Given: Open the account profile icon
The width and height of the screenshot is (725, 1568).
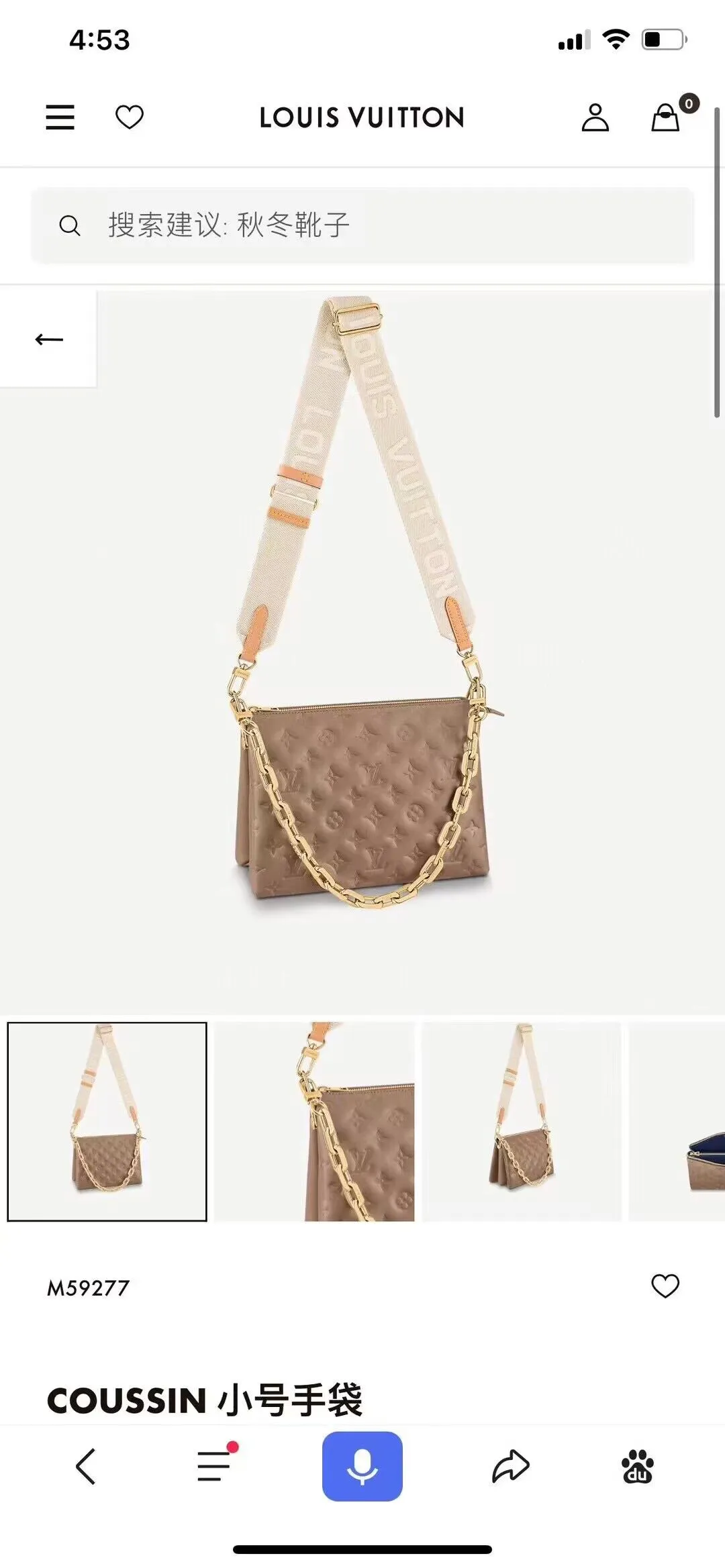Looking at the screenshot, I should [595, 117].
